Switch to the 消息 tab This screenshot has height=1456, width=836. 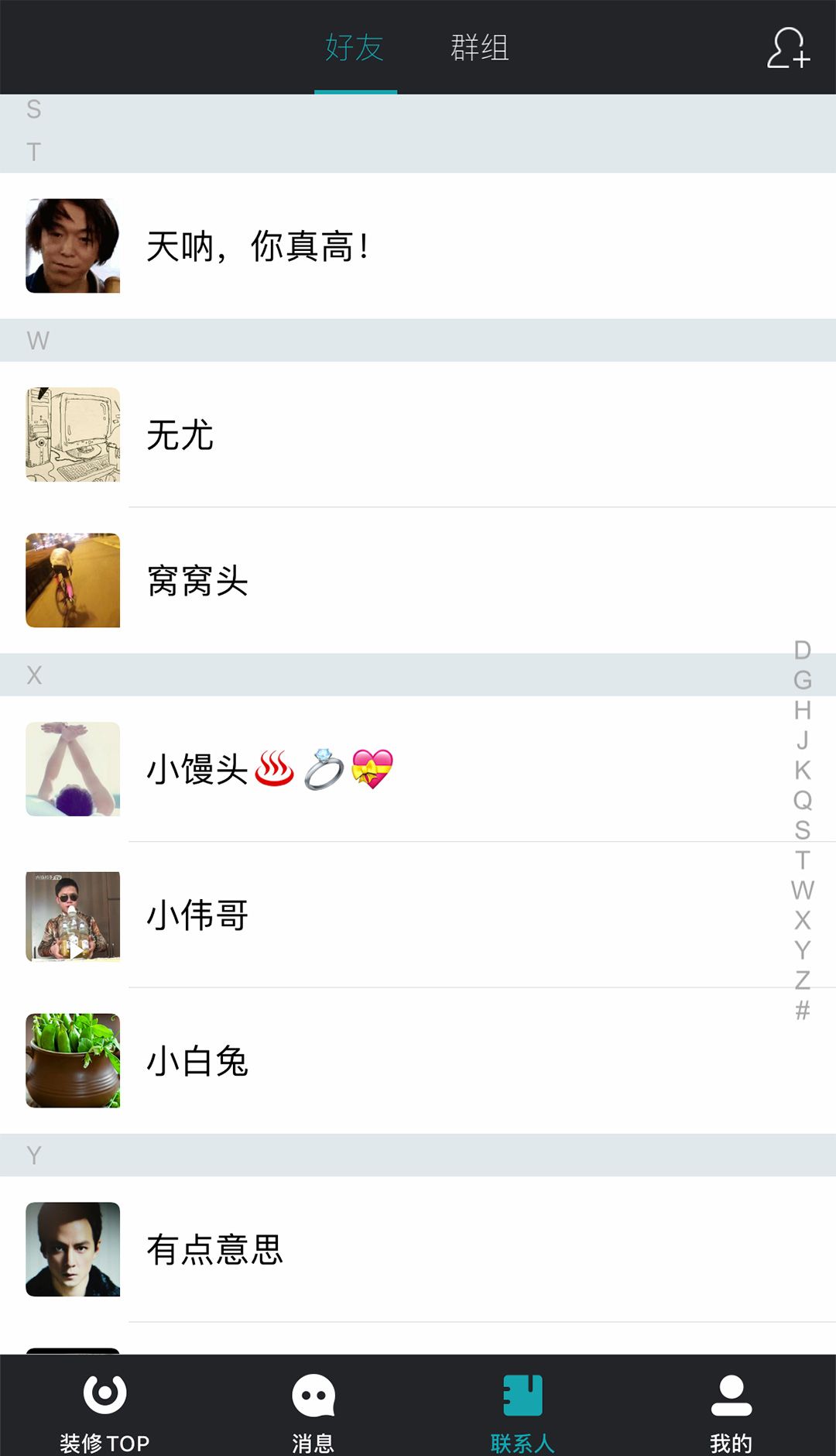coord(313,1410)
